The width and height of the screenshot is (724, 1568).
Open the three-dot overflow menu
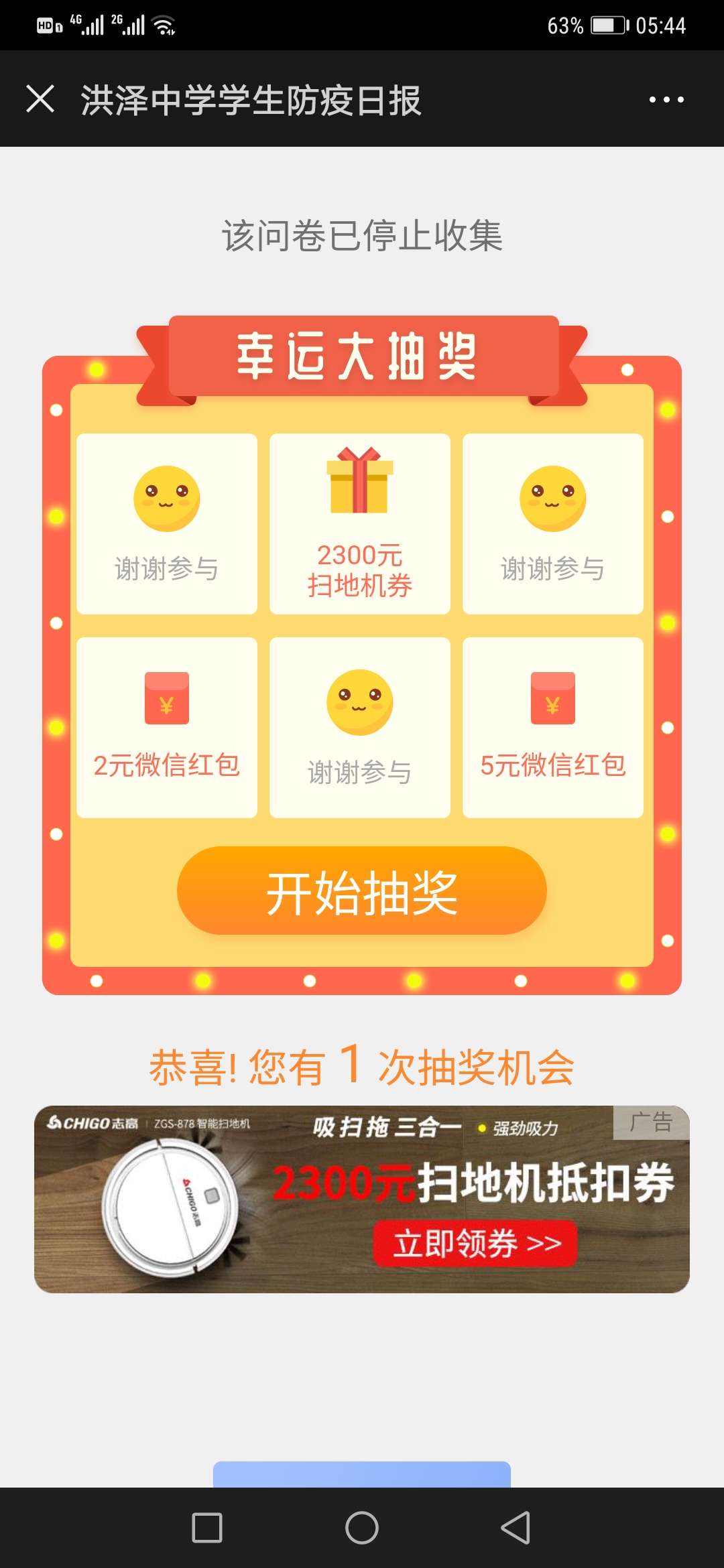pos(666,100)
